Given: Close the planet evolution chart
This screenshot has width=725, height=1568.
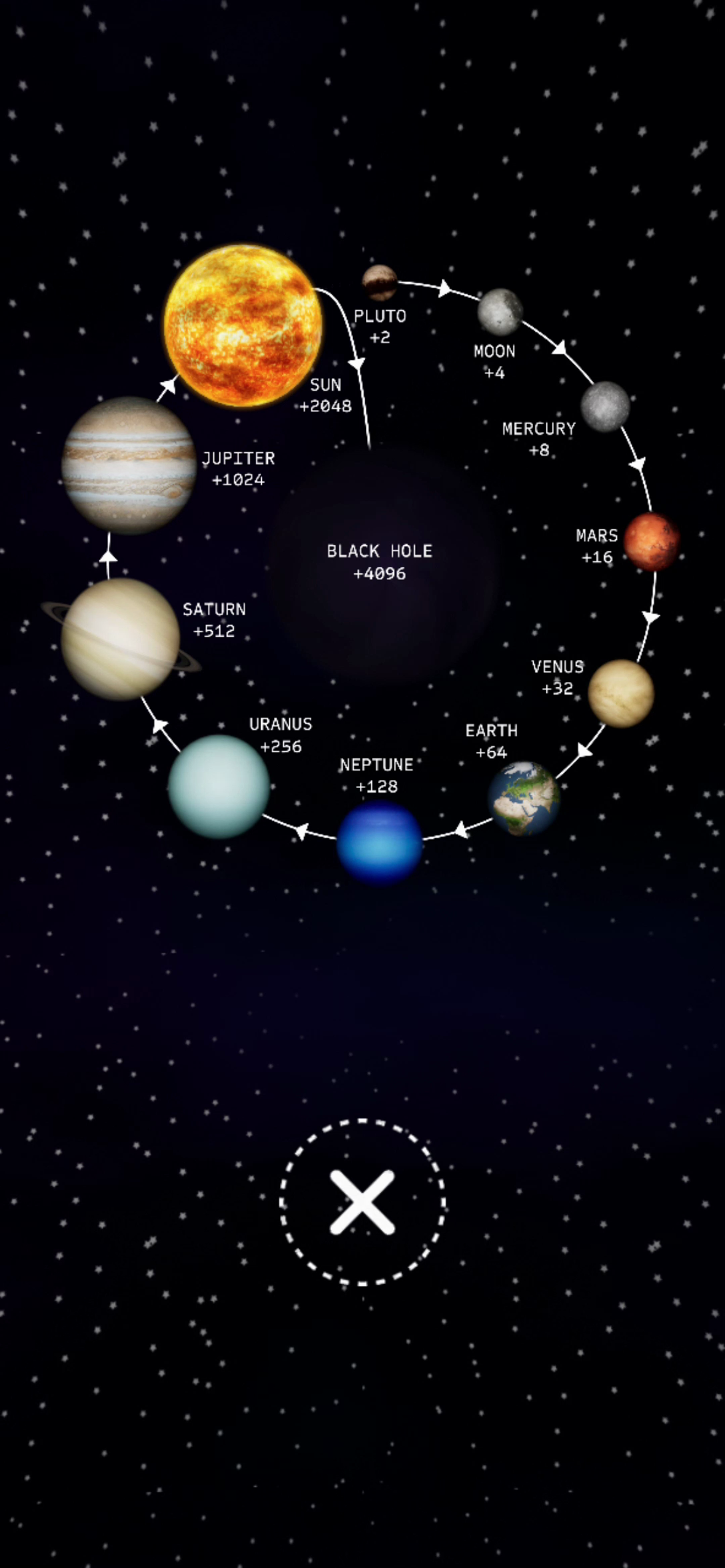Looking at the screenshot, I should click(362, 1202).
